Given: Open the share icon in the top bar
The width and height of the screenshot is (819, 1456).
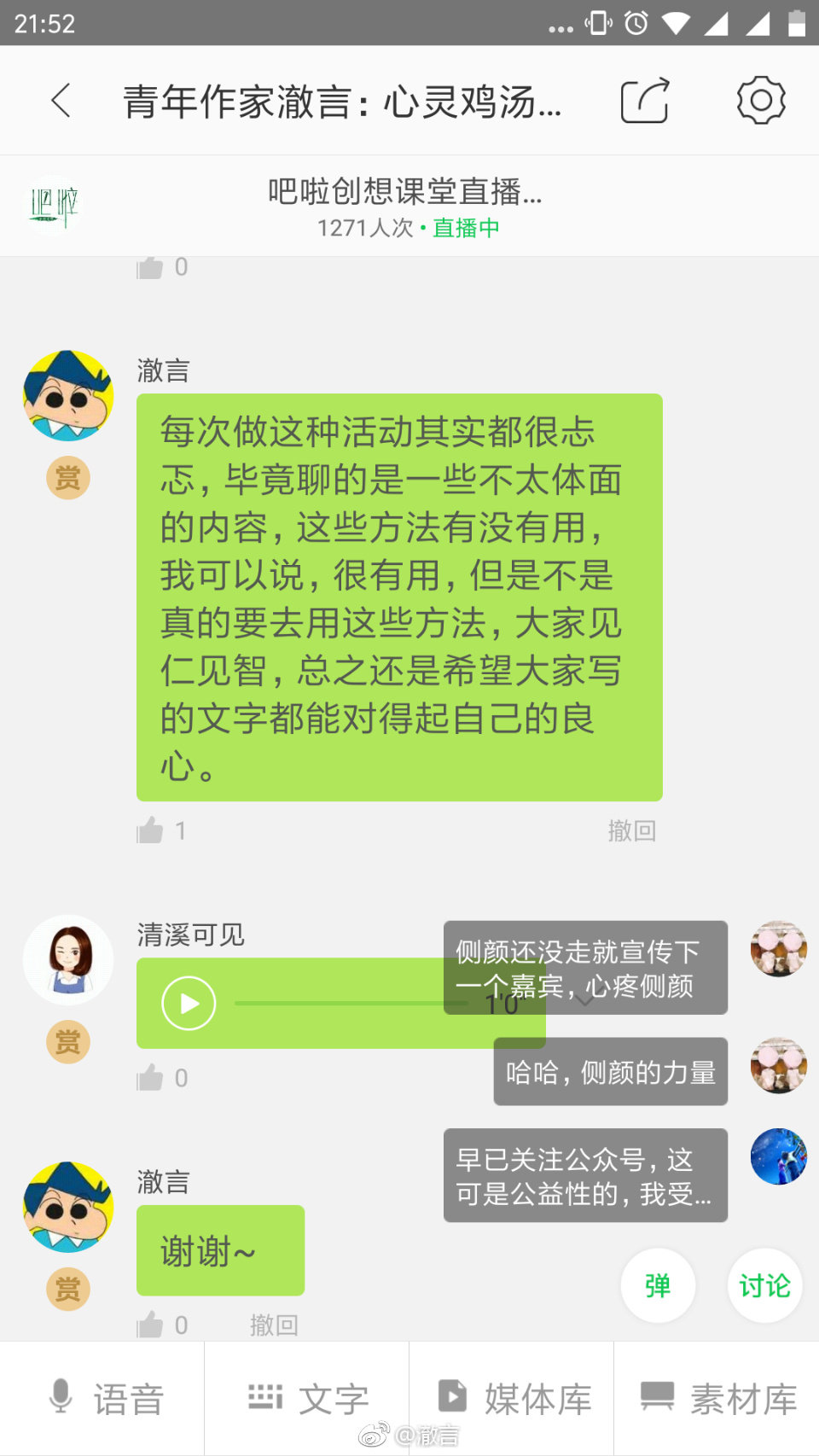Looking at the screenshot, I should click(x=644, y=100).
